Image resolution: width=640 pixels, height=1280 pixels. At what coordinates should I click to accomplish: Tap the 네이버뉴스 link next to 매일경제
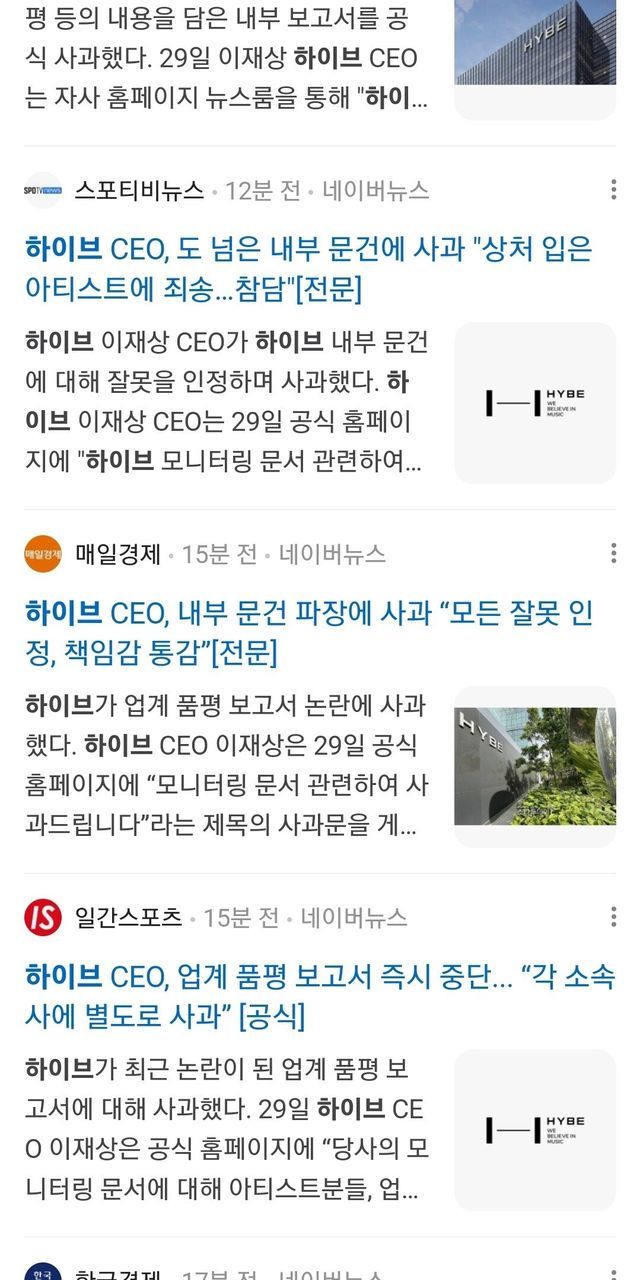pyautogui.click(x=333, y=554)
